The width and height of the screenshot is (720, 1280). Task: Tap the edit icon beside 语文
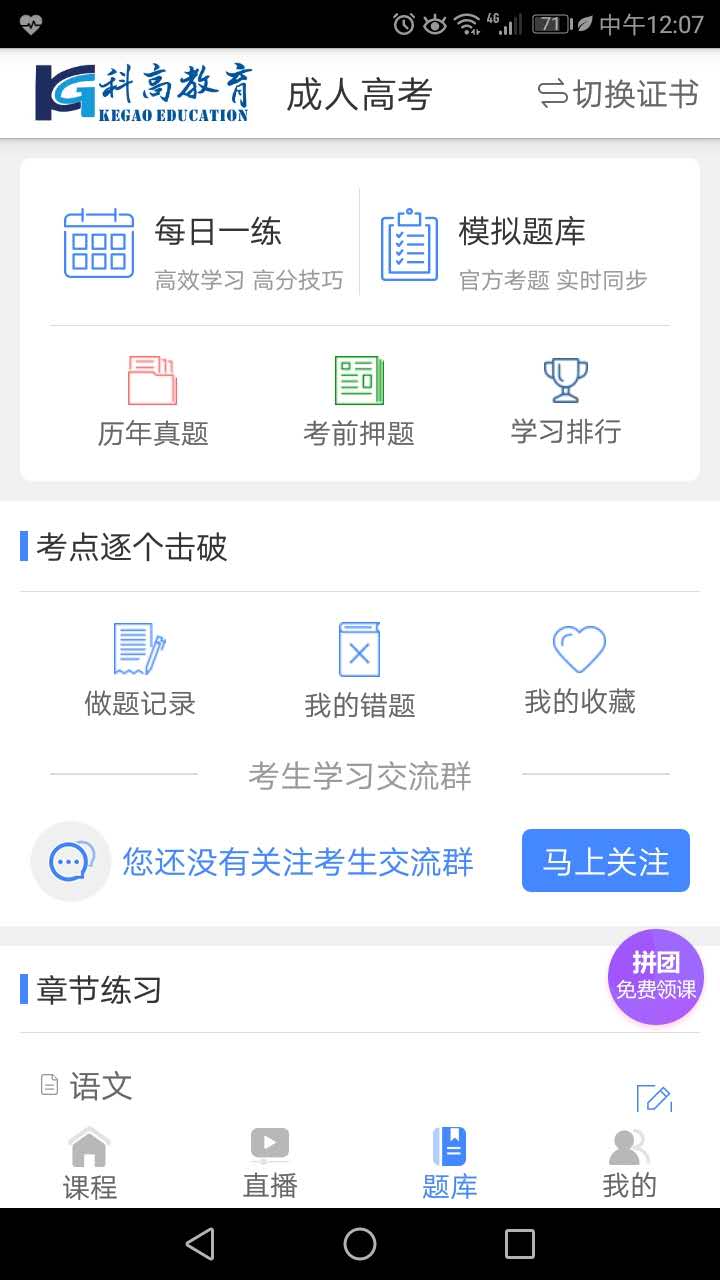tap(655, 1098)
